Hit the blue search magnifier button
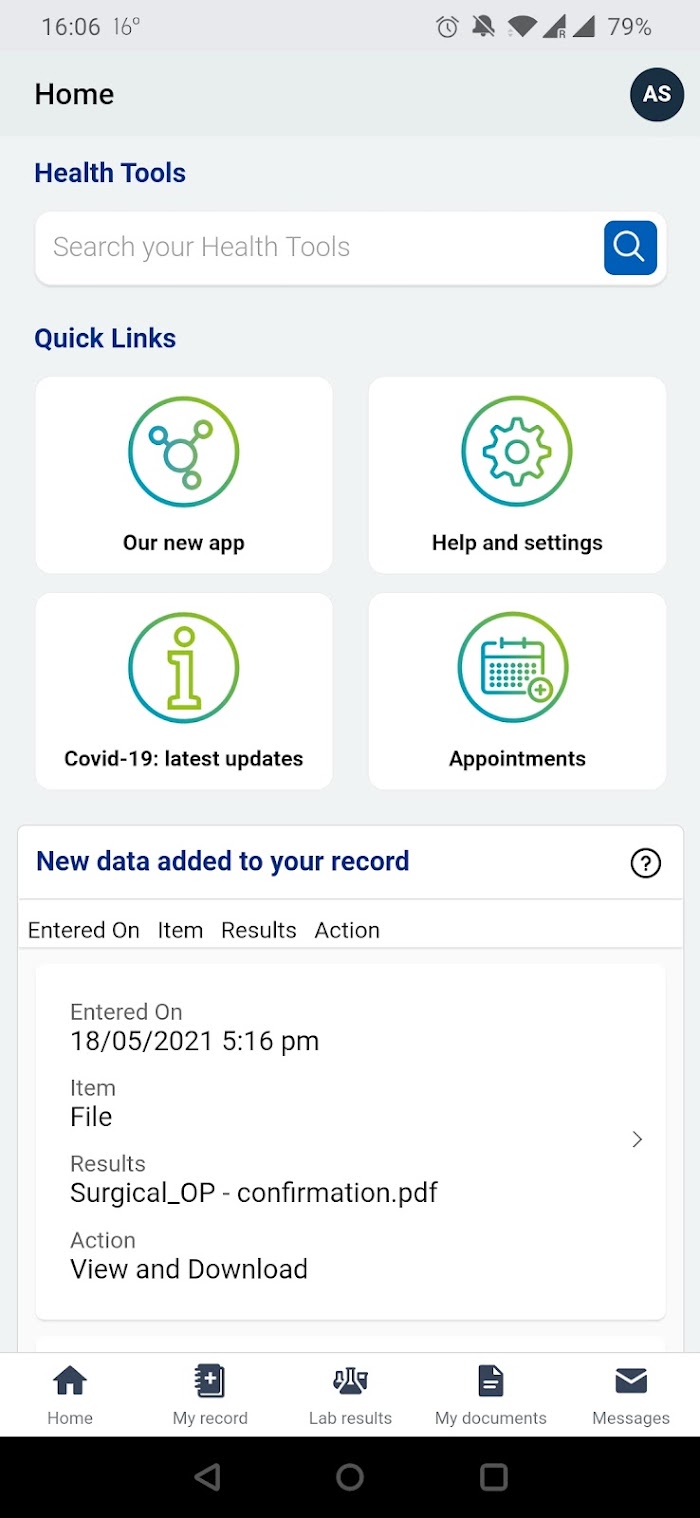The height and width of the screenshot is (1518, 700). [630, 247]
